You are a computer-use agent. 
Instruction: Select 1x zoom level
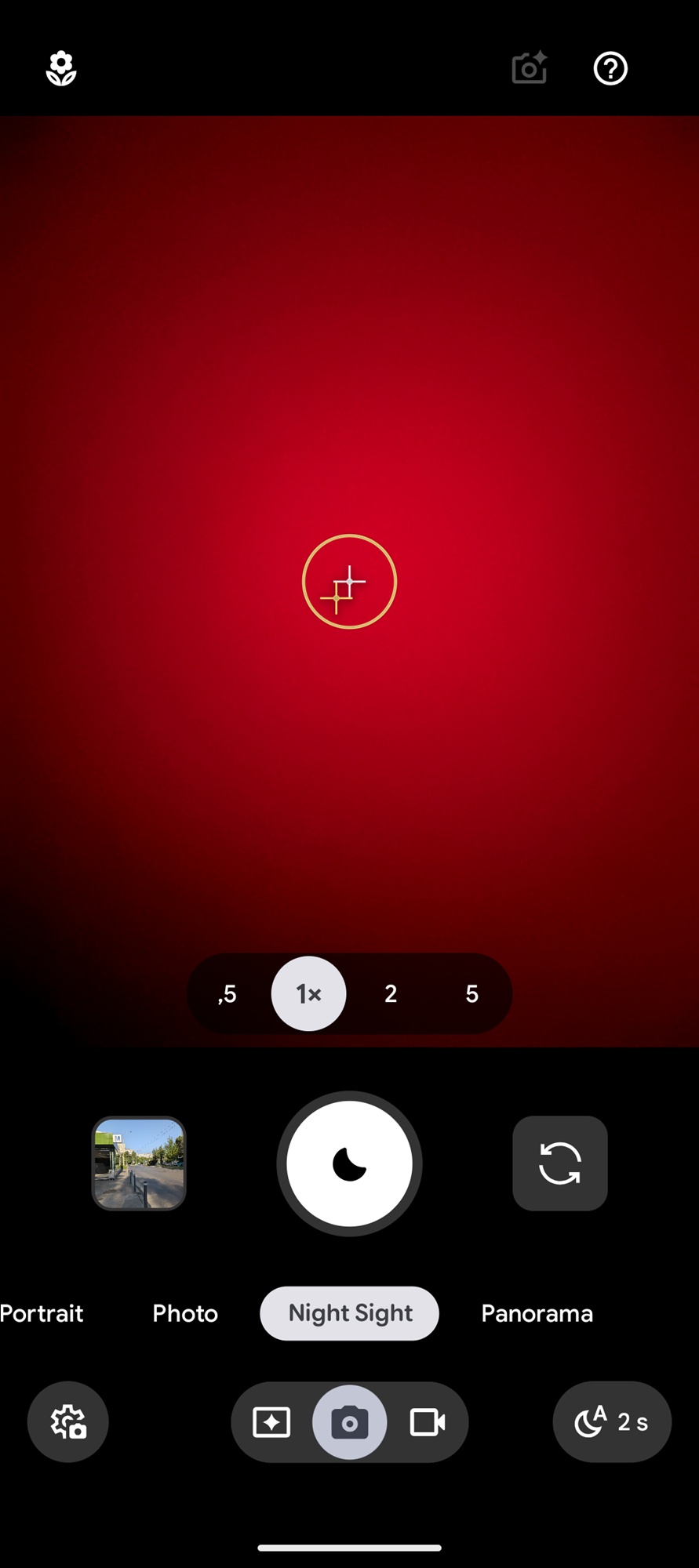pos(308,993)
